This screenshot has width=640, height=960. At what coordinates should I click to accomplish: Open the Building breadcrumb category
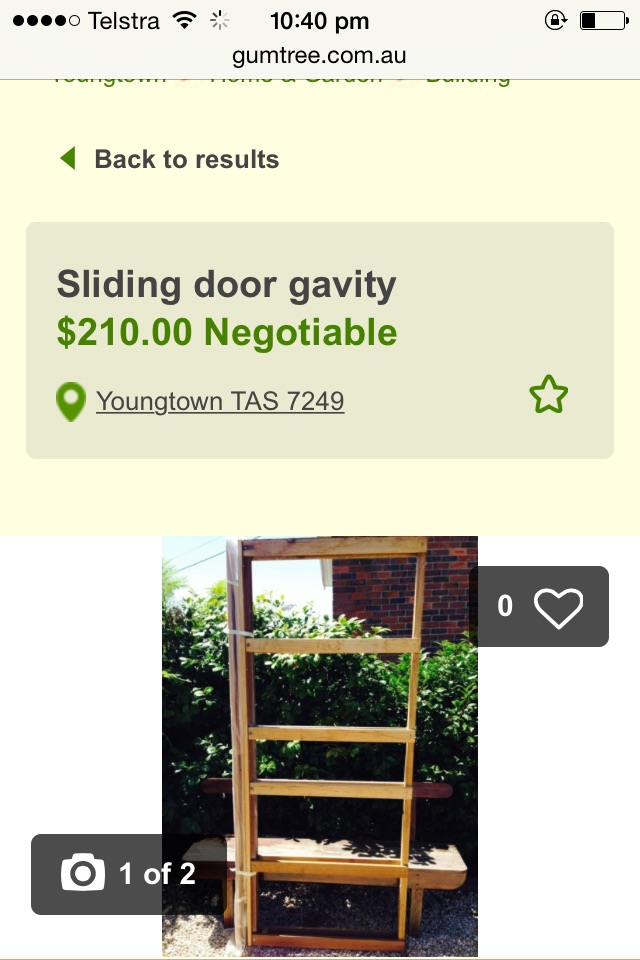[x=468, y=78]
